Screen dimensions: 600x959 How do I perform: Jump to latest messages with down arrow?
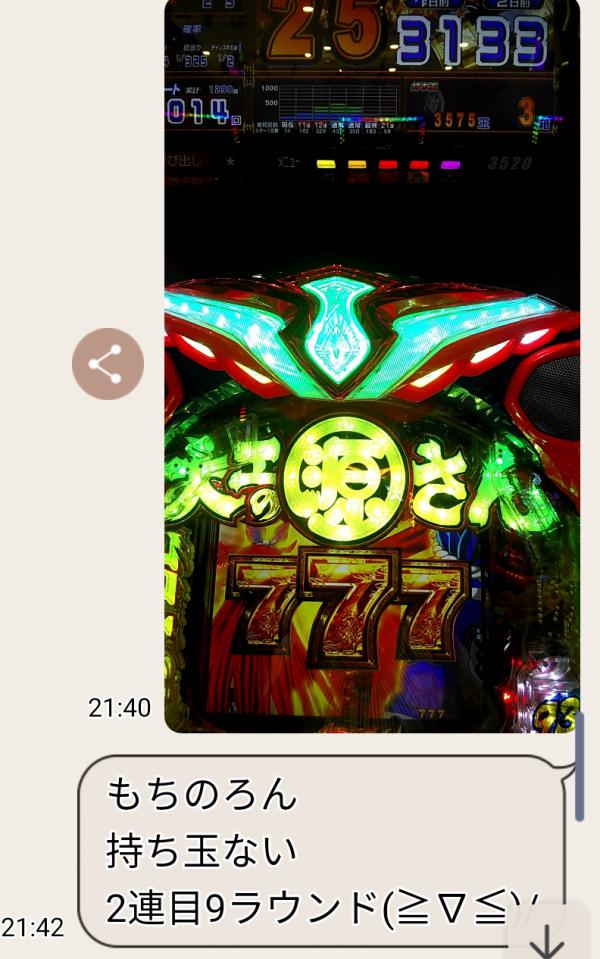[547, 939]
